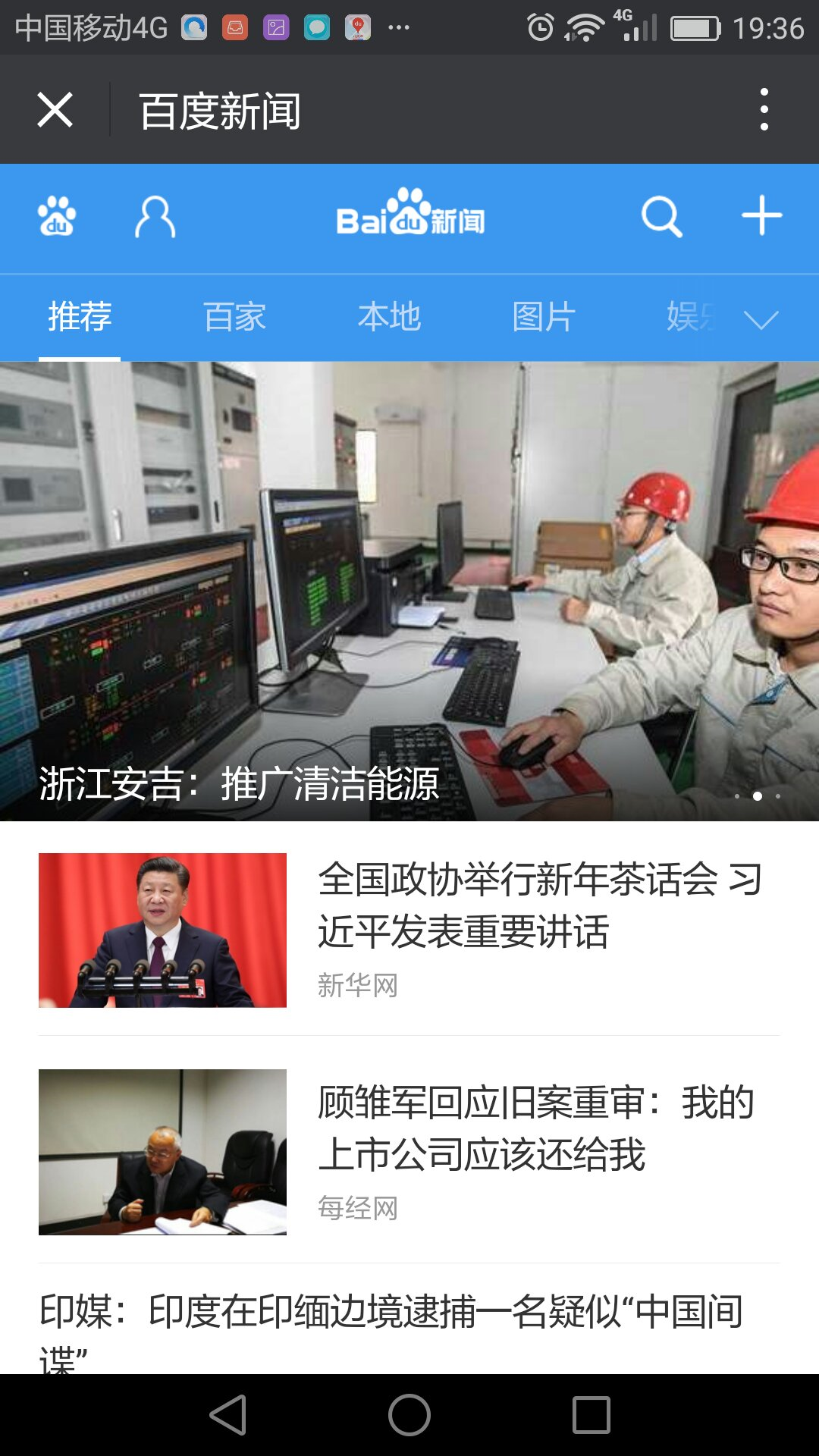Close the 百度新闻 page
819x1456 pixels.
[55, 110]
